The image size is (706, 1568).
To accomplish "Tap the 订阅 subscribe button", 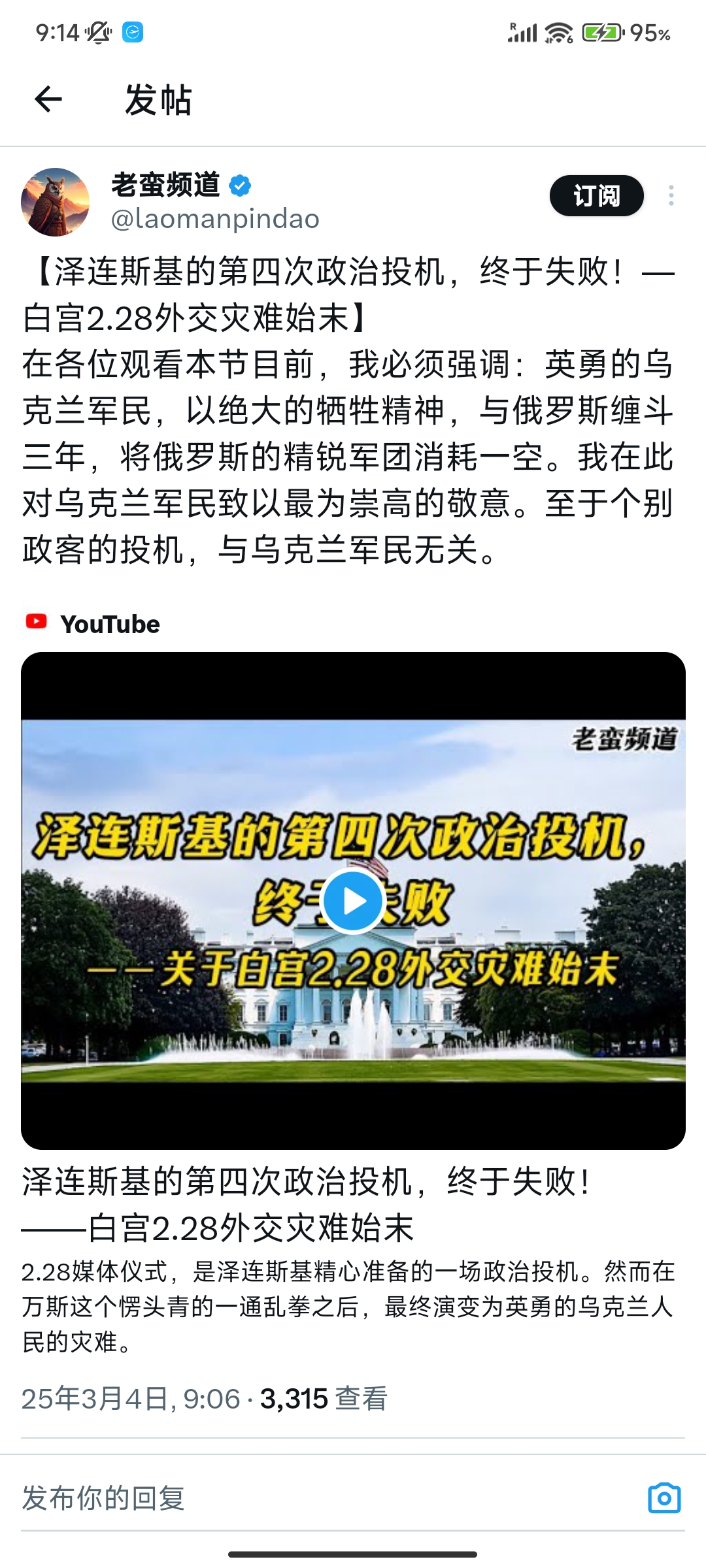I will pos(596,195).
